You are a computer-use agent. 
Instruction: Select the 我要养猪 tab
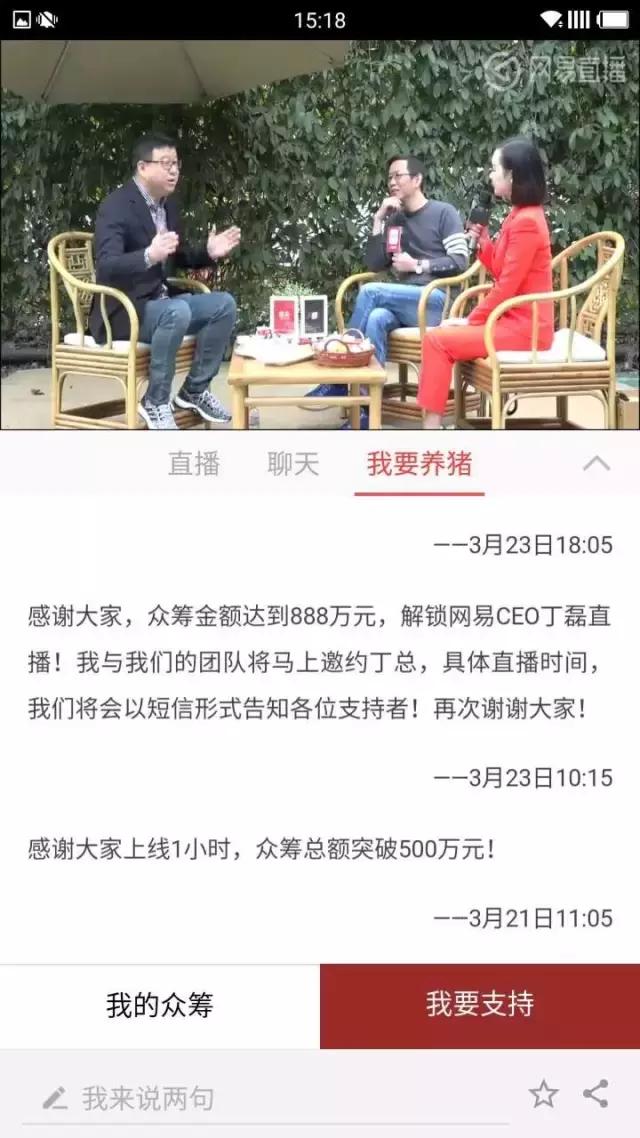pyautogui.click(x=419, y=464)
